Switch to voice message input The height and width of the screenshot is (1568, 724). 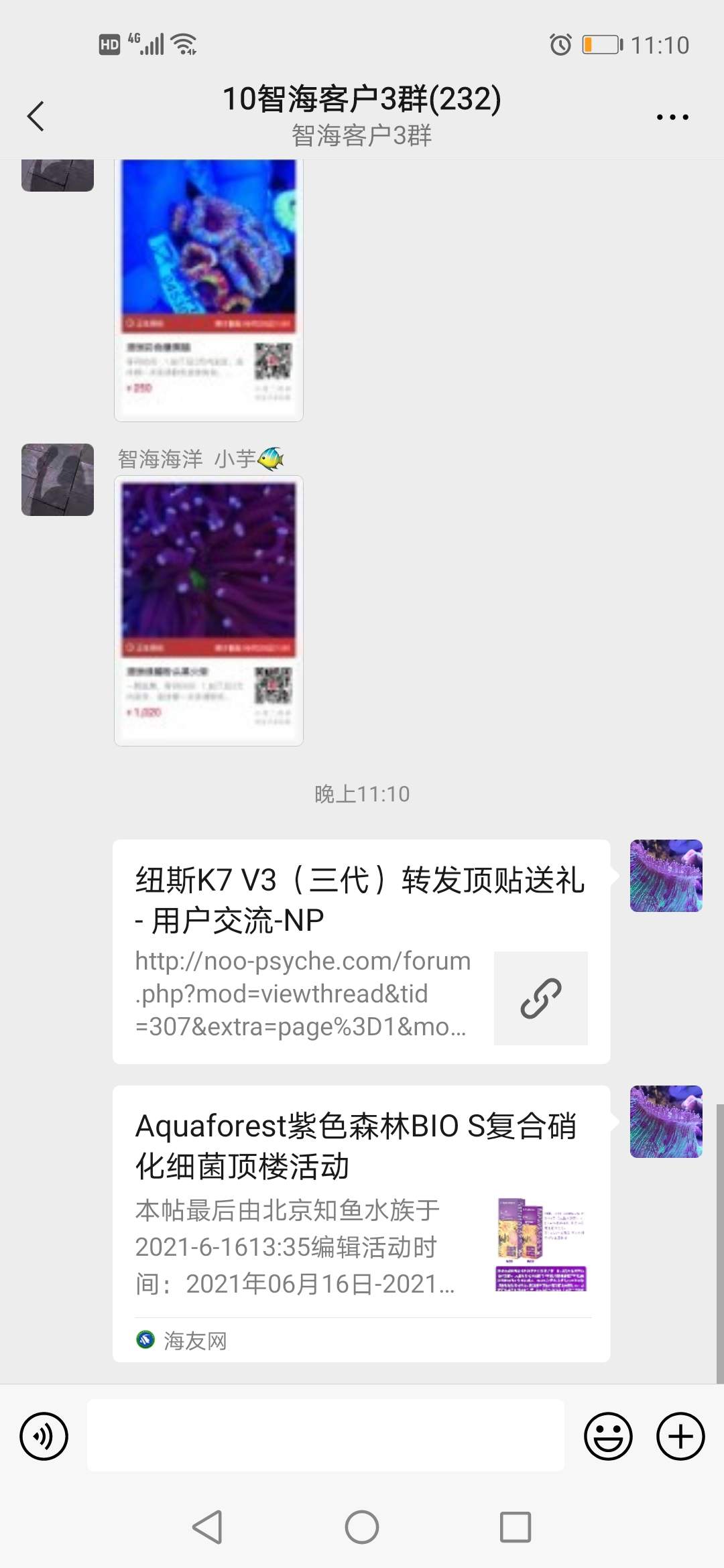(44, 1436)
